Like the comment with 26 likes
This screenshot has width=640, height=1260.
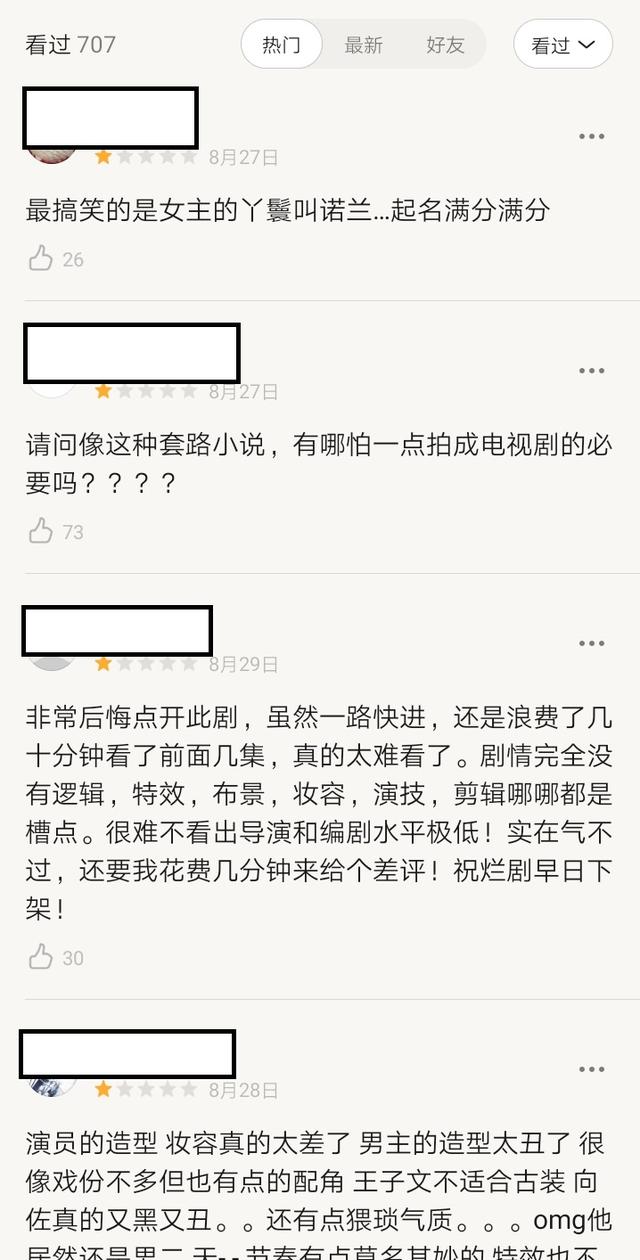[x=41, y=259]
